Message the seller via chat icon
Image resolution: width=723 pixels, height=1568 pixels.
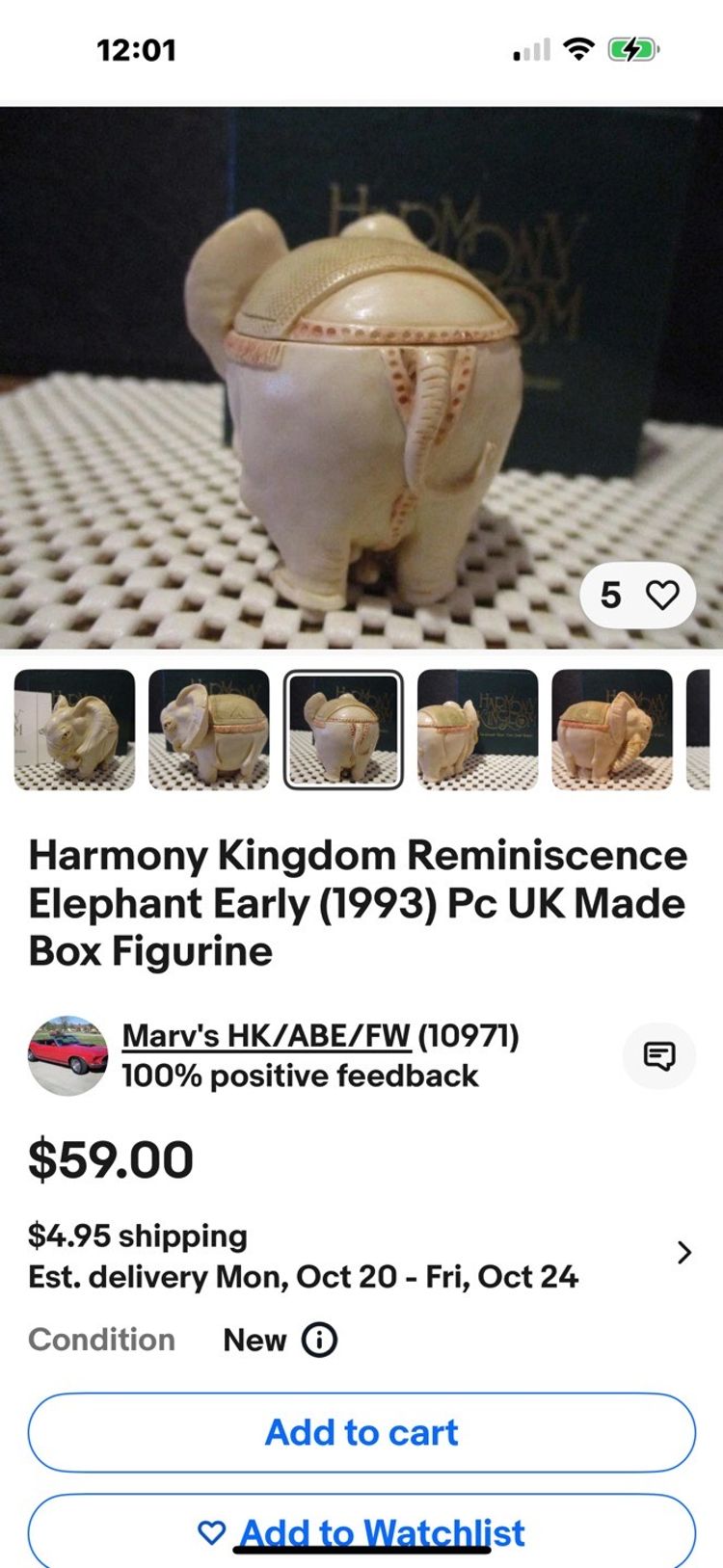(659, 1056)
